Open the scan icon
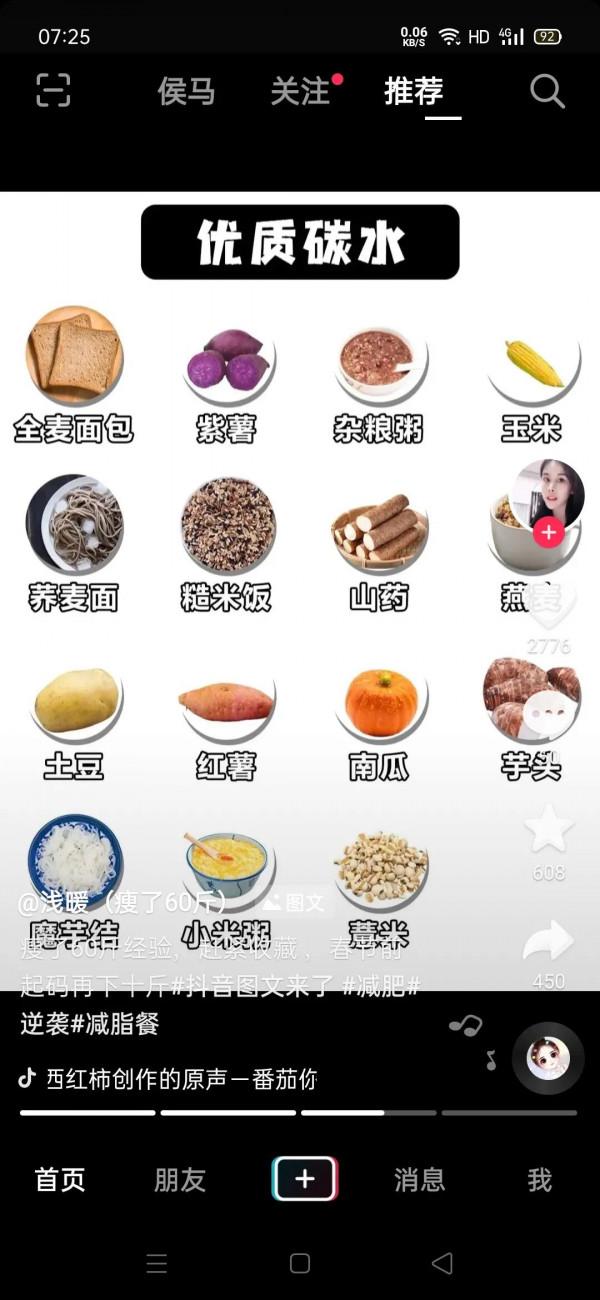 tap(54, 91)
